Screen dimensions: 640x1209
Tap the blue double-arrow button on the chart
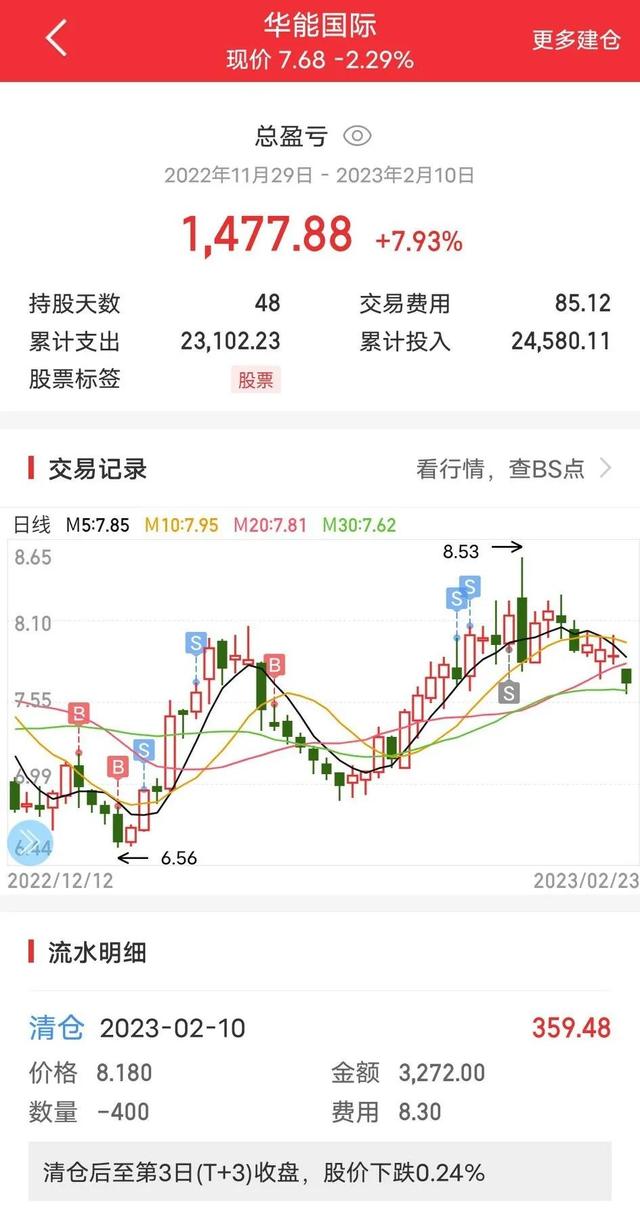click(28, 843)
